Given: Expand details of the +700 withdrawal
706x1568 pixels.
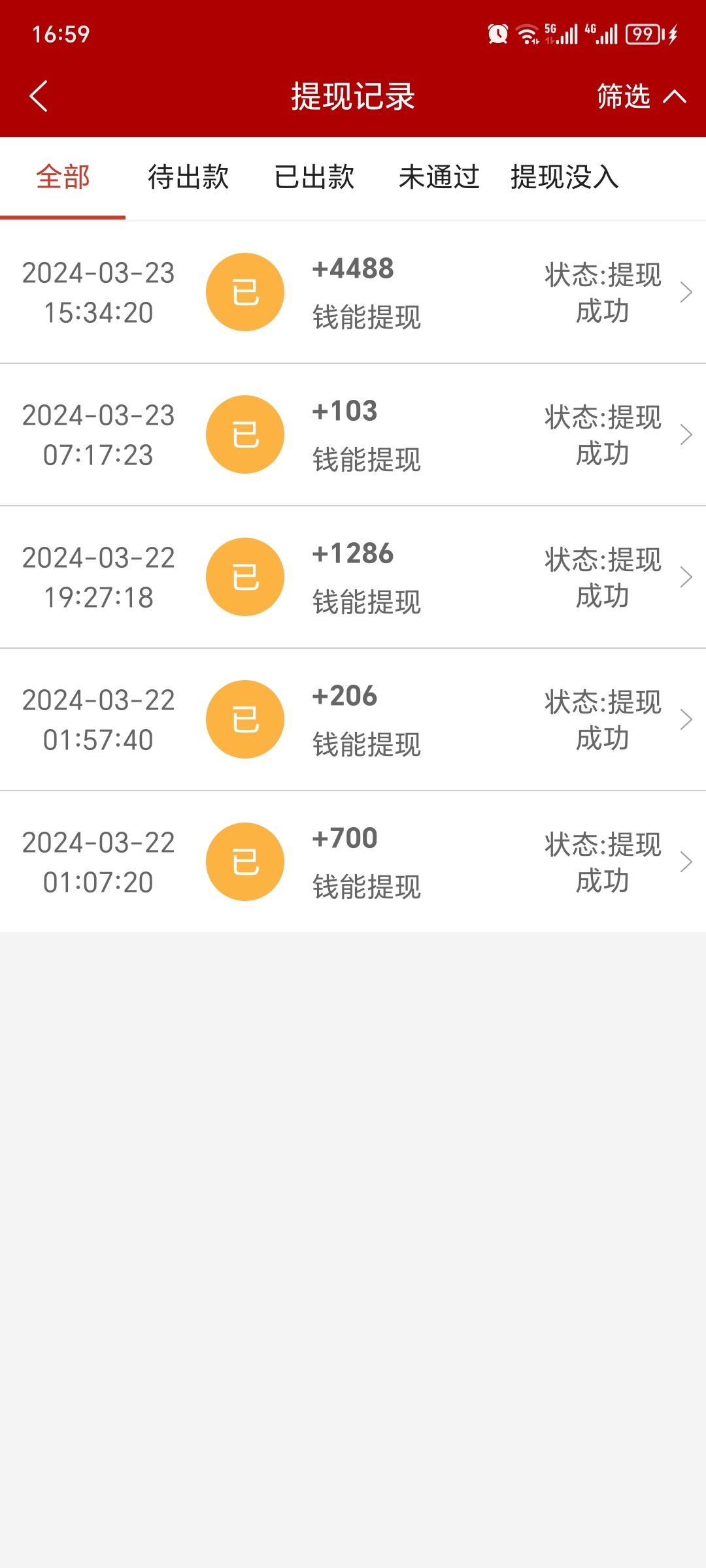Looking at the screenshot, I should click(x=686, y=862).
